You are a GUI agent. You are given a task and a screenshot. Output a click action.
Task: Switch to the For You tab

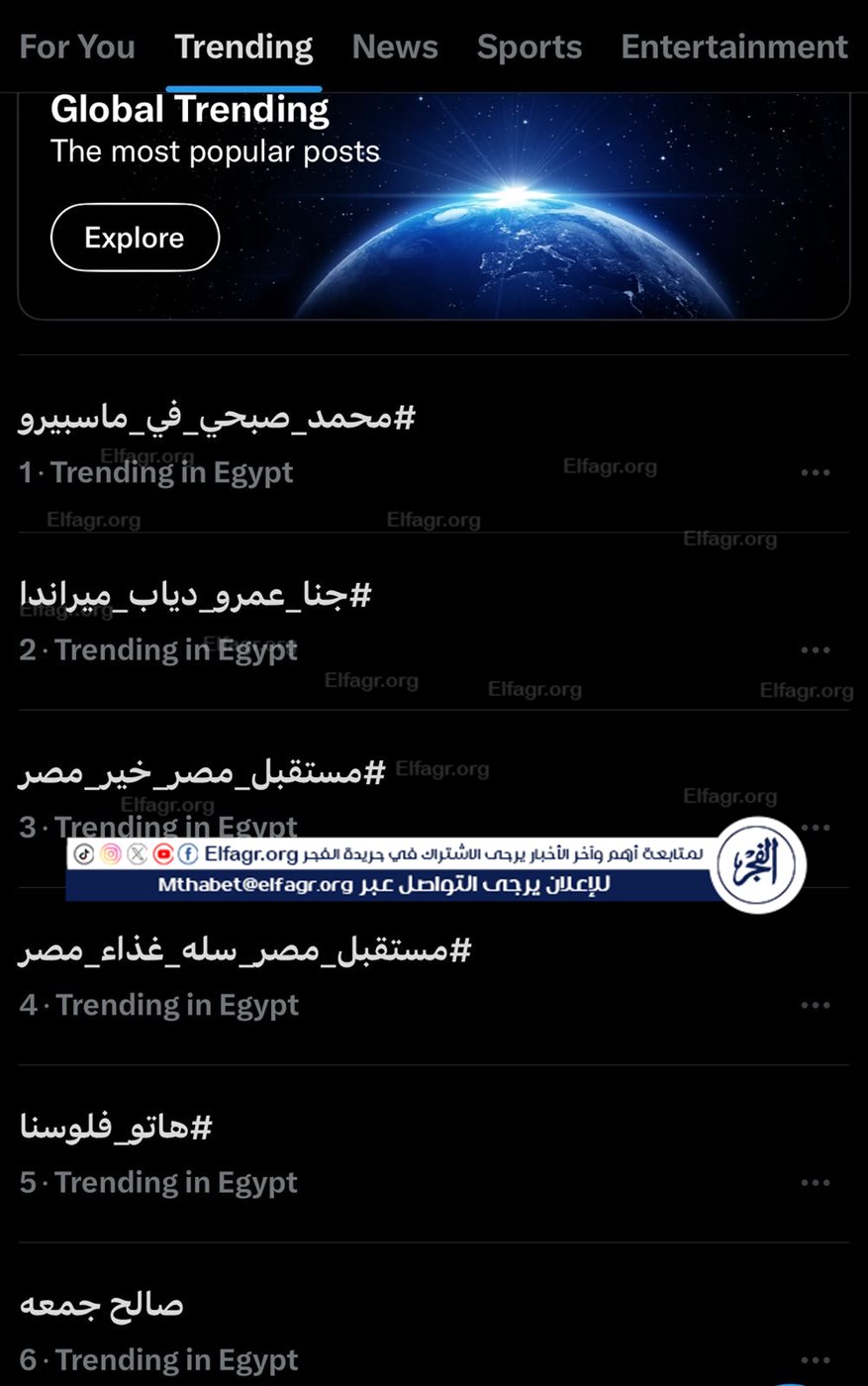(77, 47)
